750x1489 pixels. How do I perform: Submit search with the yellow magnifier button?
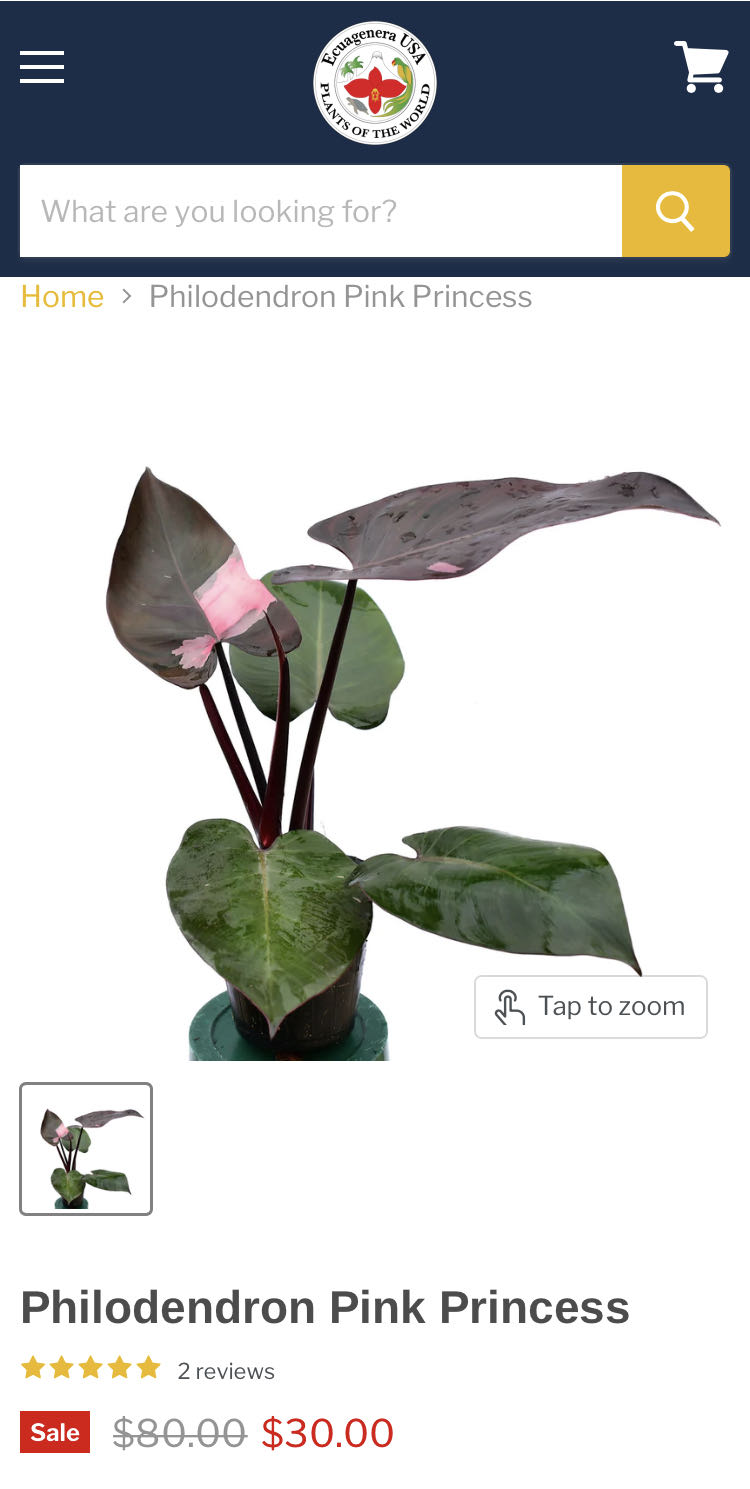point(675,211)
